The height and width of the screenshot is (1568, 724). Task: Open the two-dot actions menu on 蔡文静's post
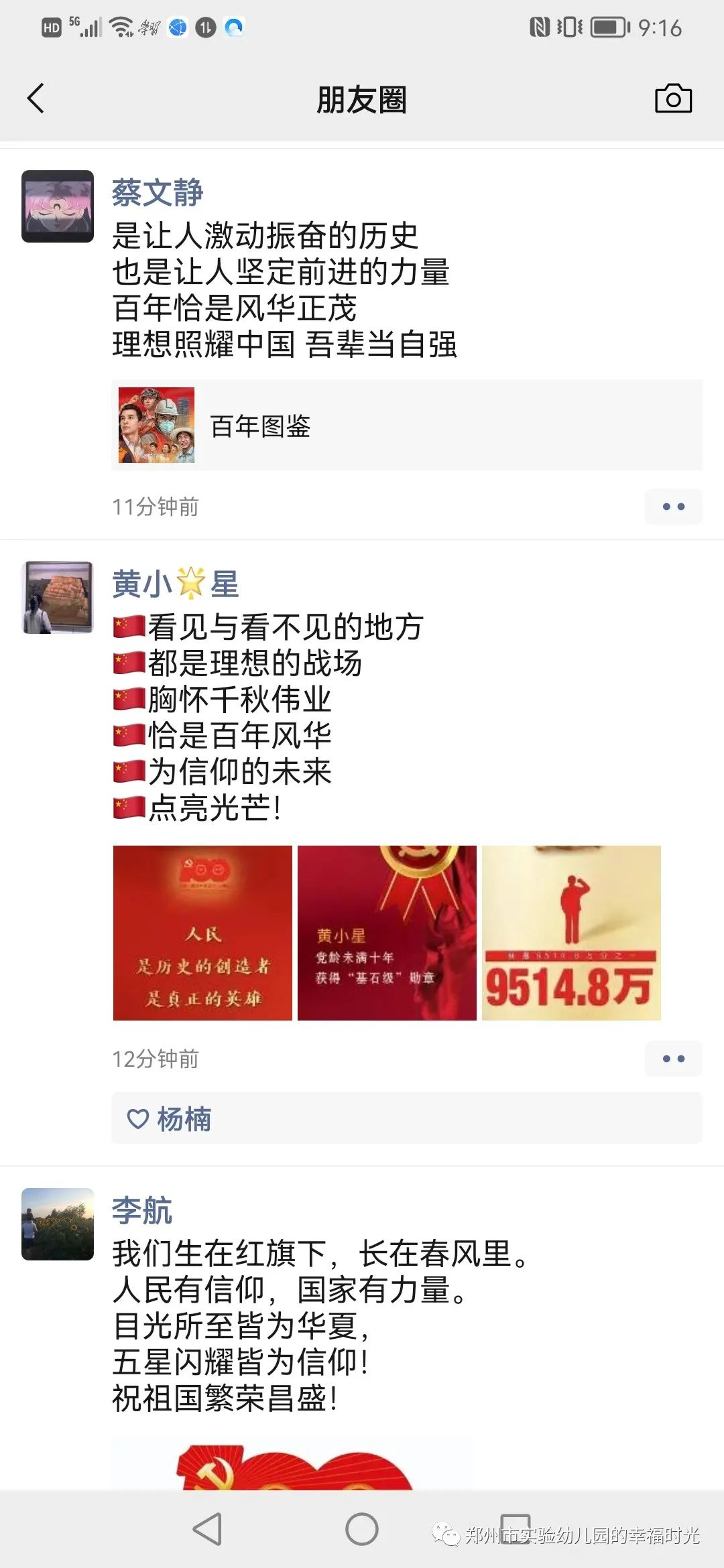tap(673, 507)
